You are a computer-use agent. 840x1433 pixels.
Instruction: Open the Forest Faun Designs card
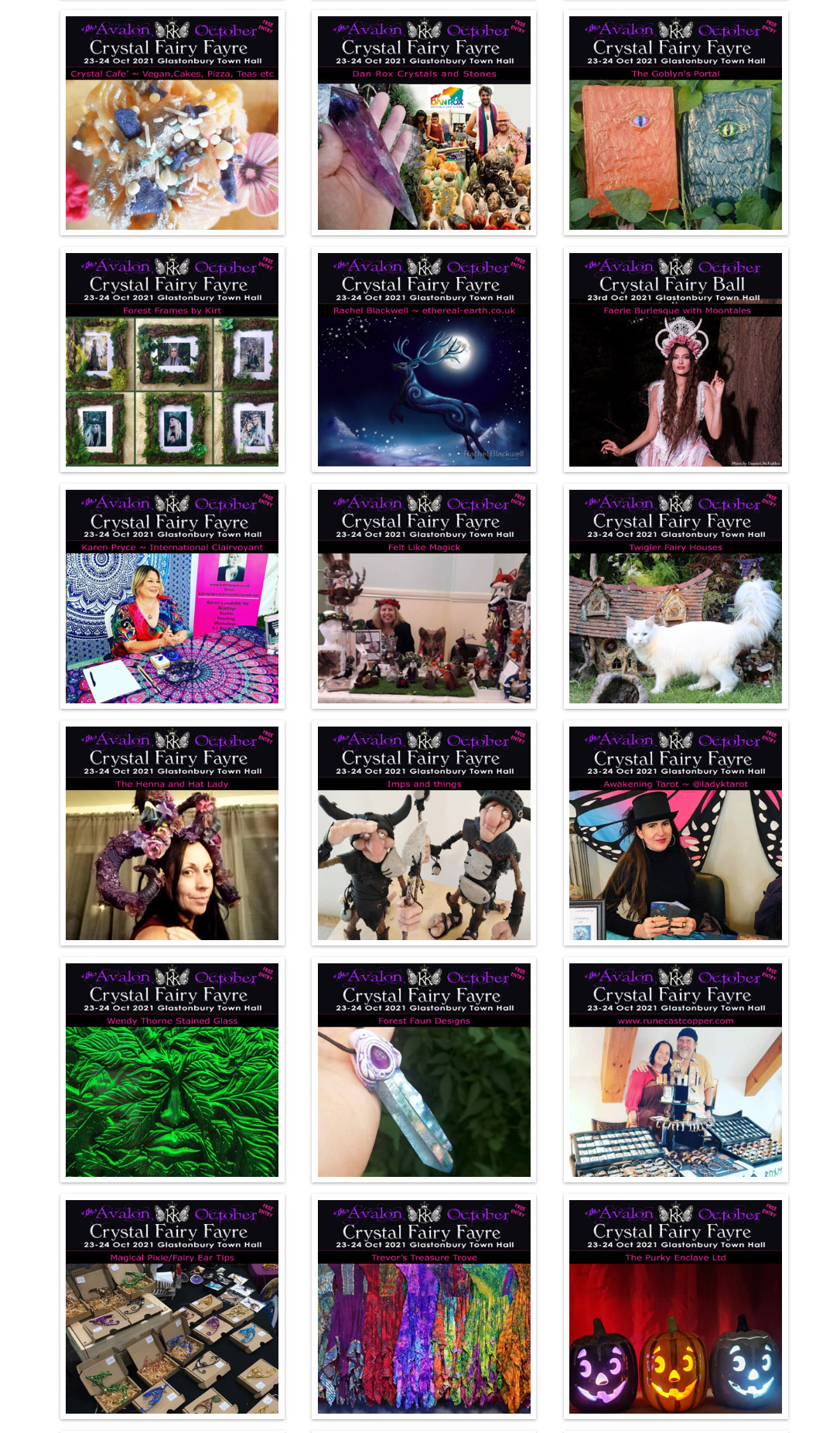coord(424,1071)
